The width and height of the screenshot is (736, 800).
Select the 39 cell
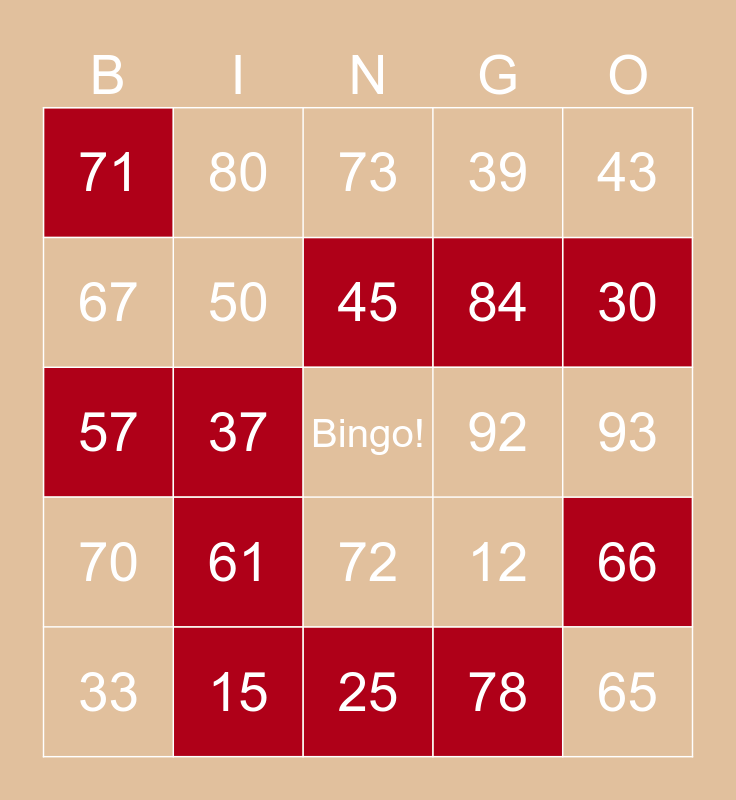498,172
